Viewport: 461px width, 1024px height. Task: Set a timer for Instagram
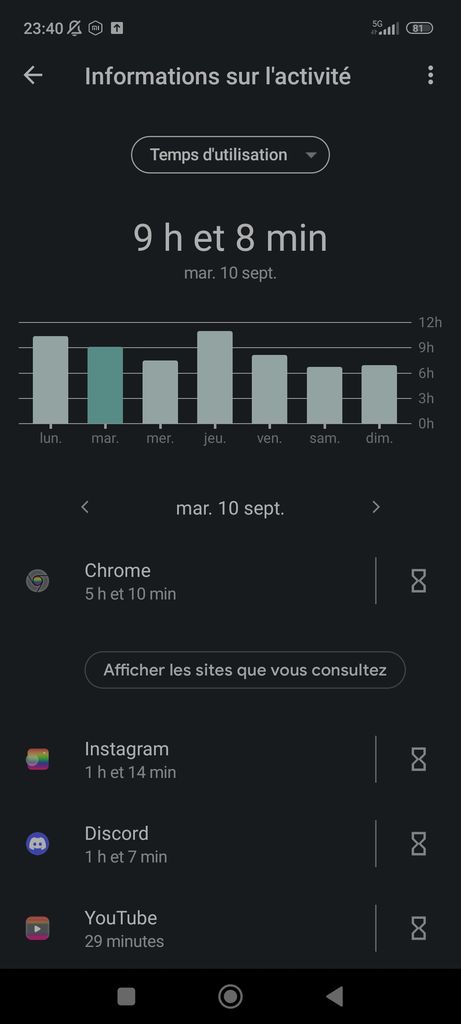click(x=419, y=759)
